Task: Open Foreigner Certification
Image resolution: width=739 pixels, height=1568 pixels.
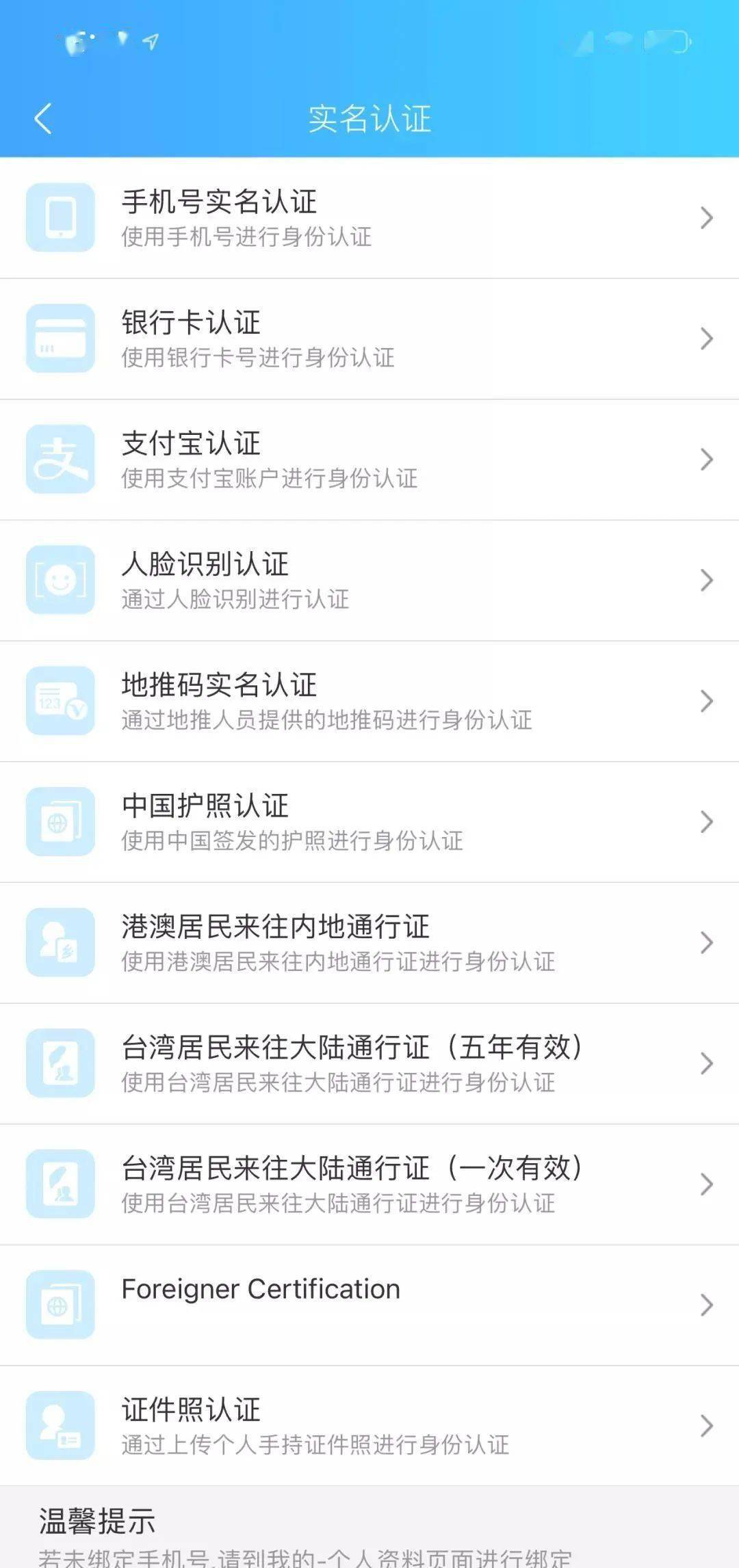Action: pos(369,1305)
